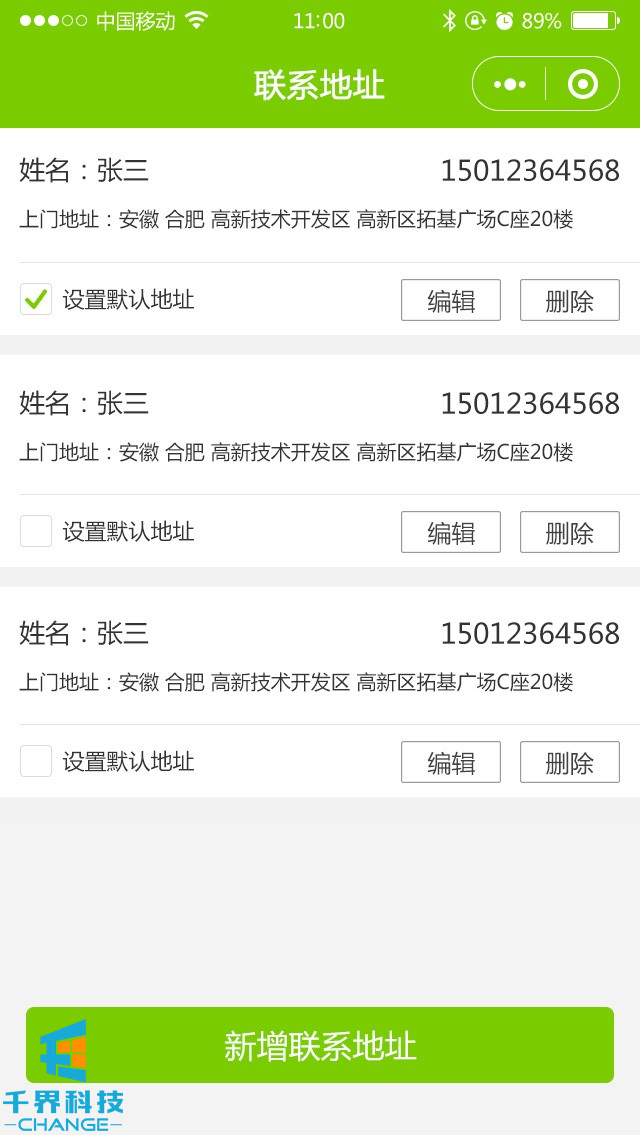
Task: Edit the second address entry
Action: (x=451, y=532)
